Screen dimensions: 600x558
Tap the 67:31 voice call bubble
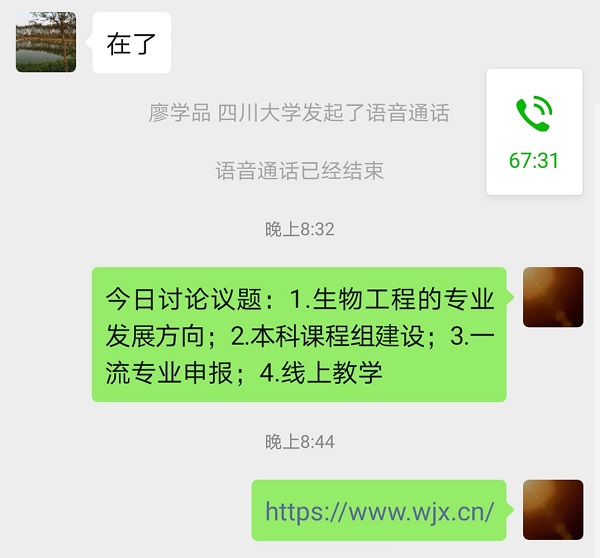click(x=533, y=132)
